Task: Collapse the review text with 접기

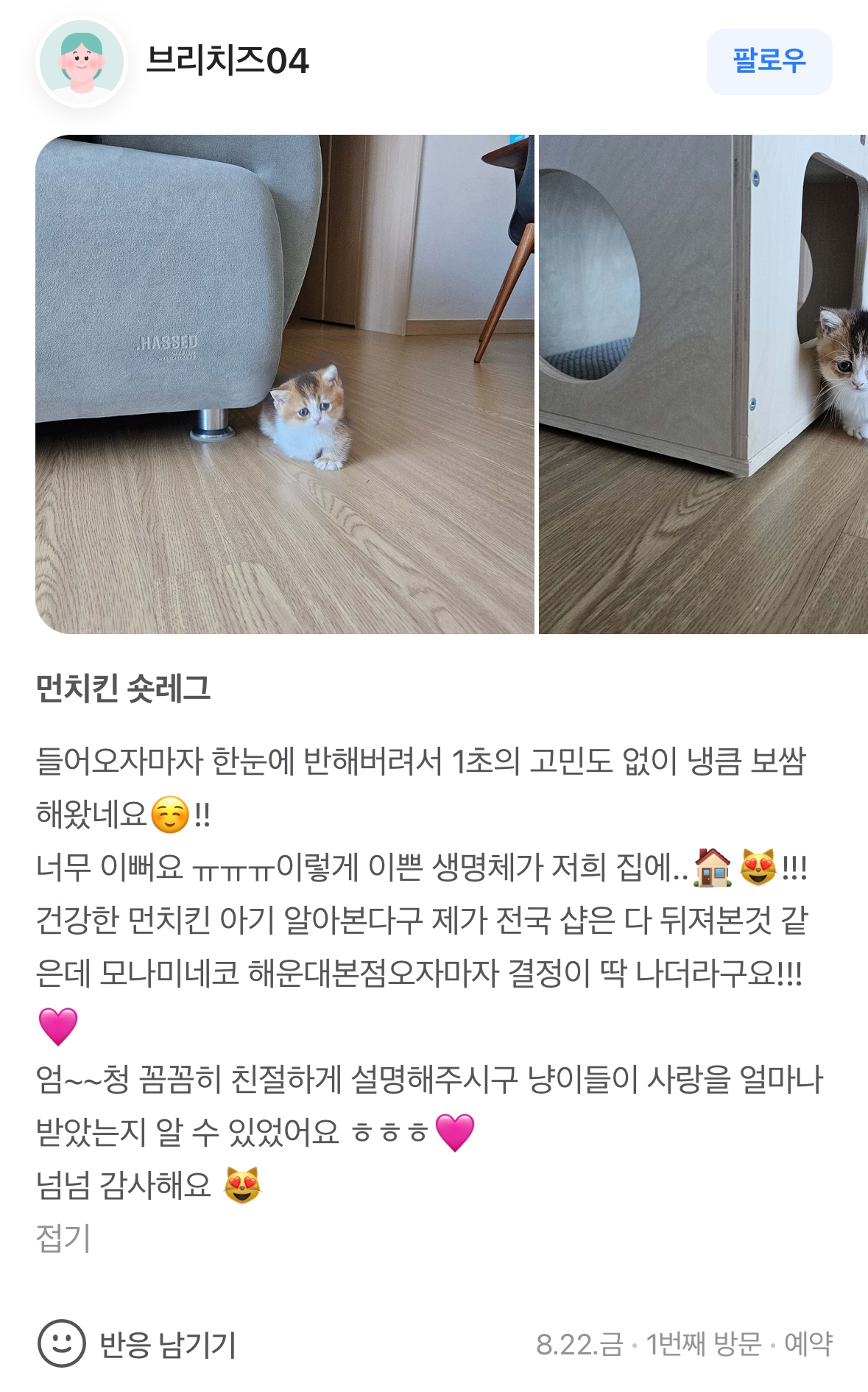Action: (63, 1238)
